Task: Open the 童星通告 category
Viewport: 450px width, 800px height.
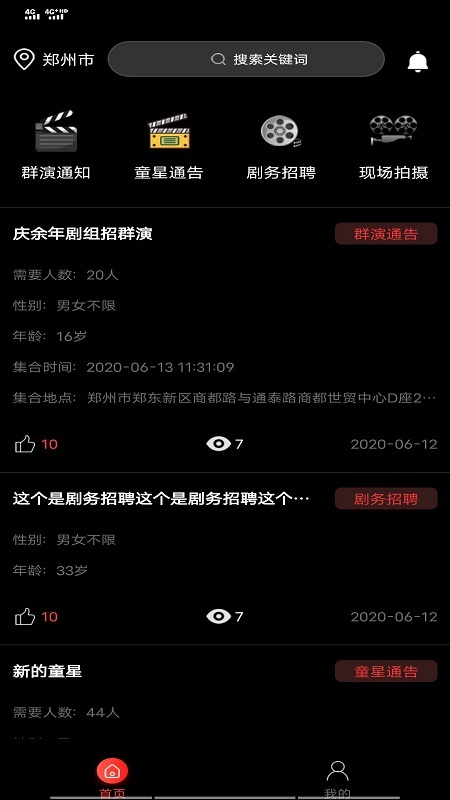Action: click(169, 144)
